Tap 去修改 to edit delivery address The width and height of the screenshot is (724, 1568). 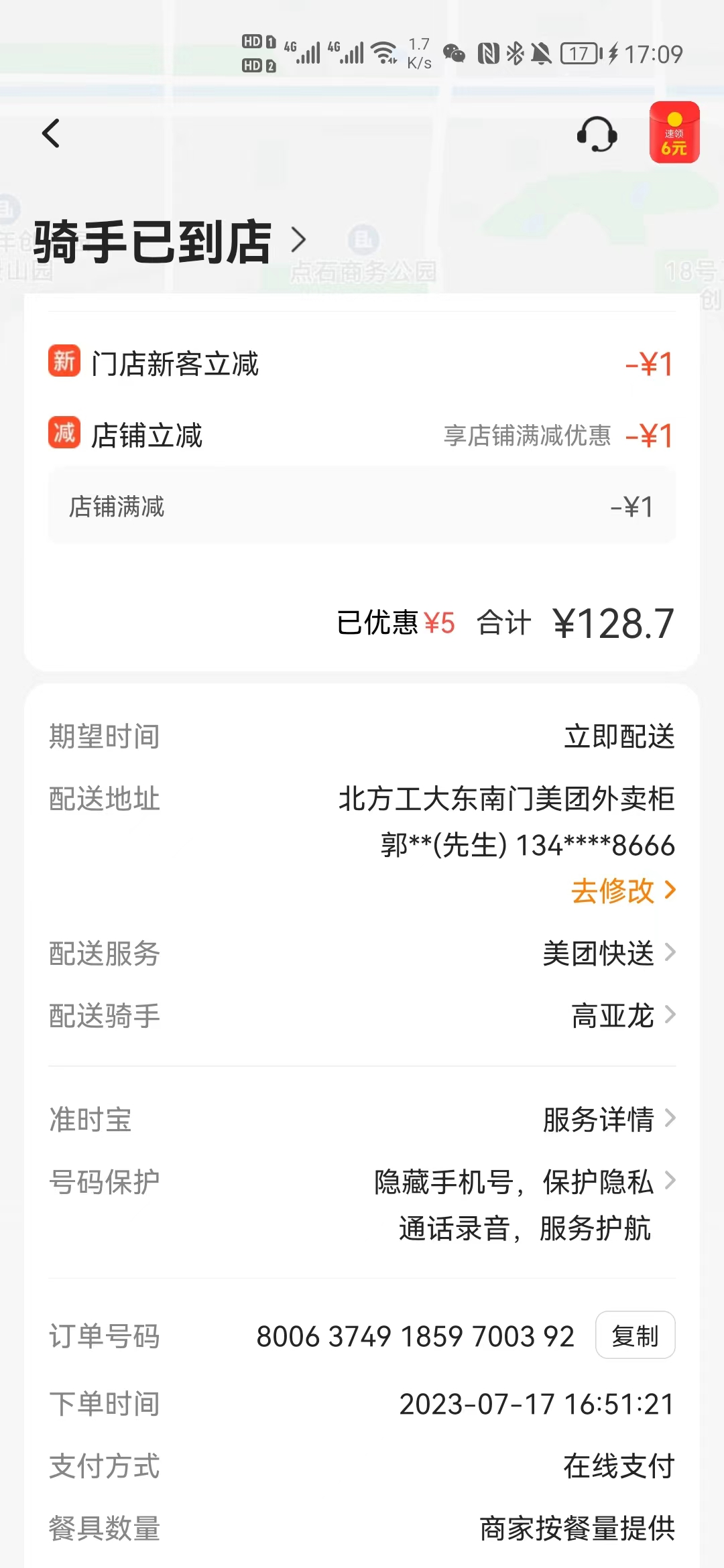tap(623, 891)
